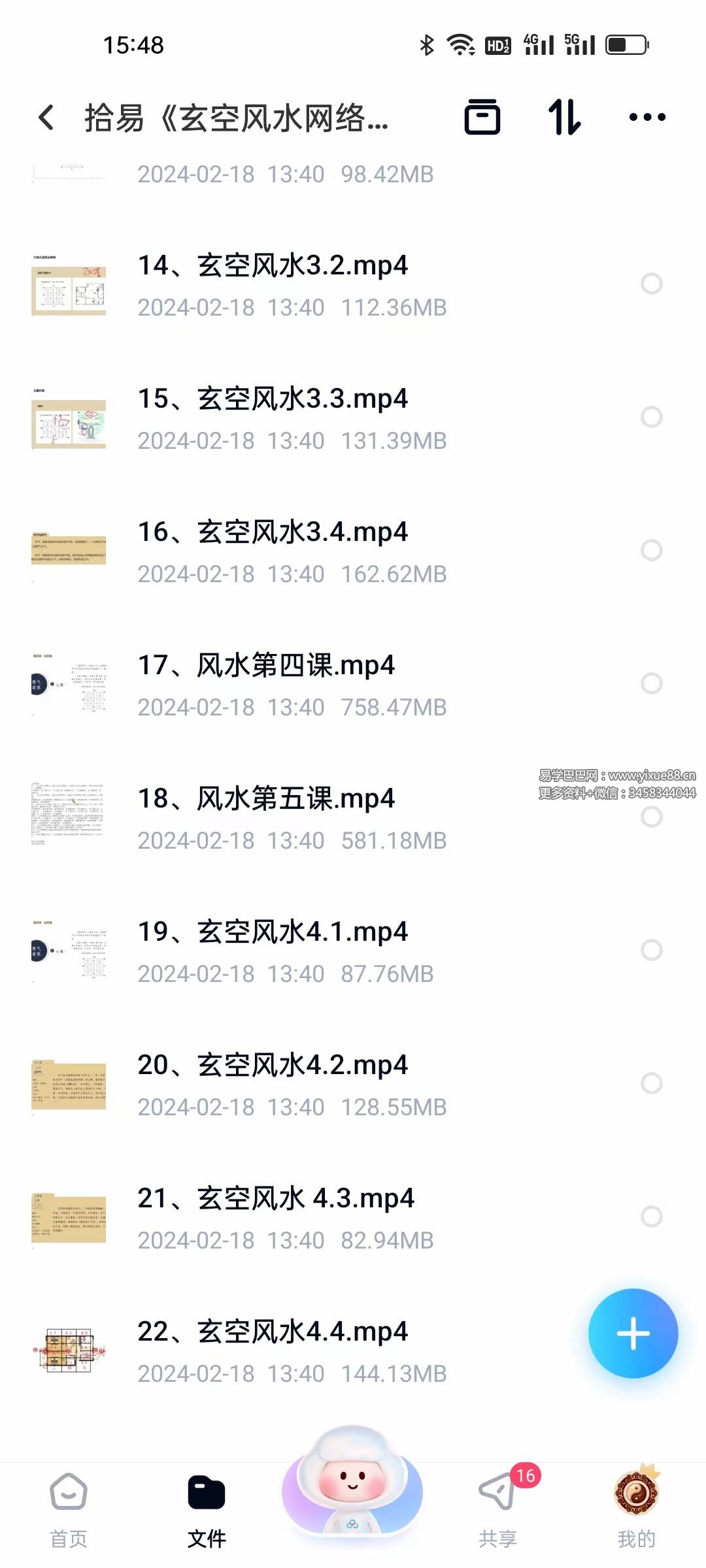Go back from the folder view
This screenshot has height=1568, width=706.
pos(46,118)
